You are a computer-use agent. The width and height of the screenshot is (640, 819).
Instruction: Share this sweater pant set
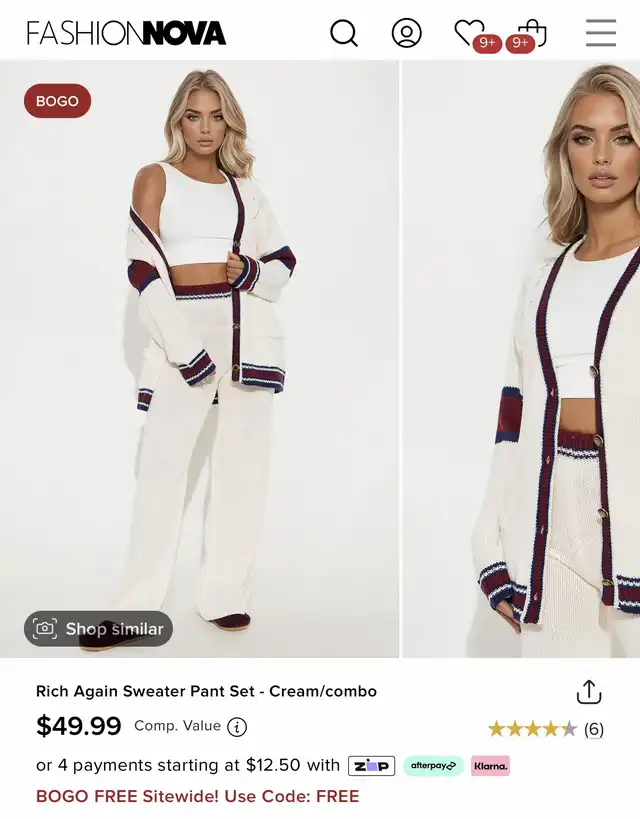point(589,692)
